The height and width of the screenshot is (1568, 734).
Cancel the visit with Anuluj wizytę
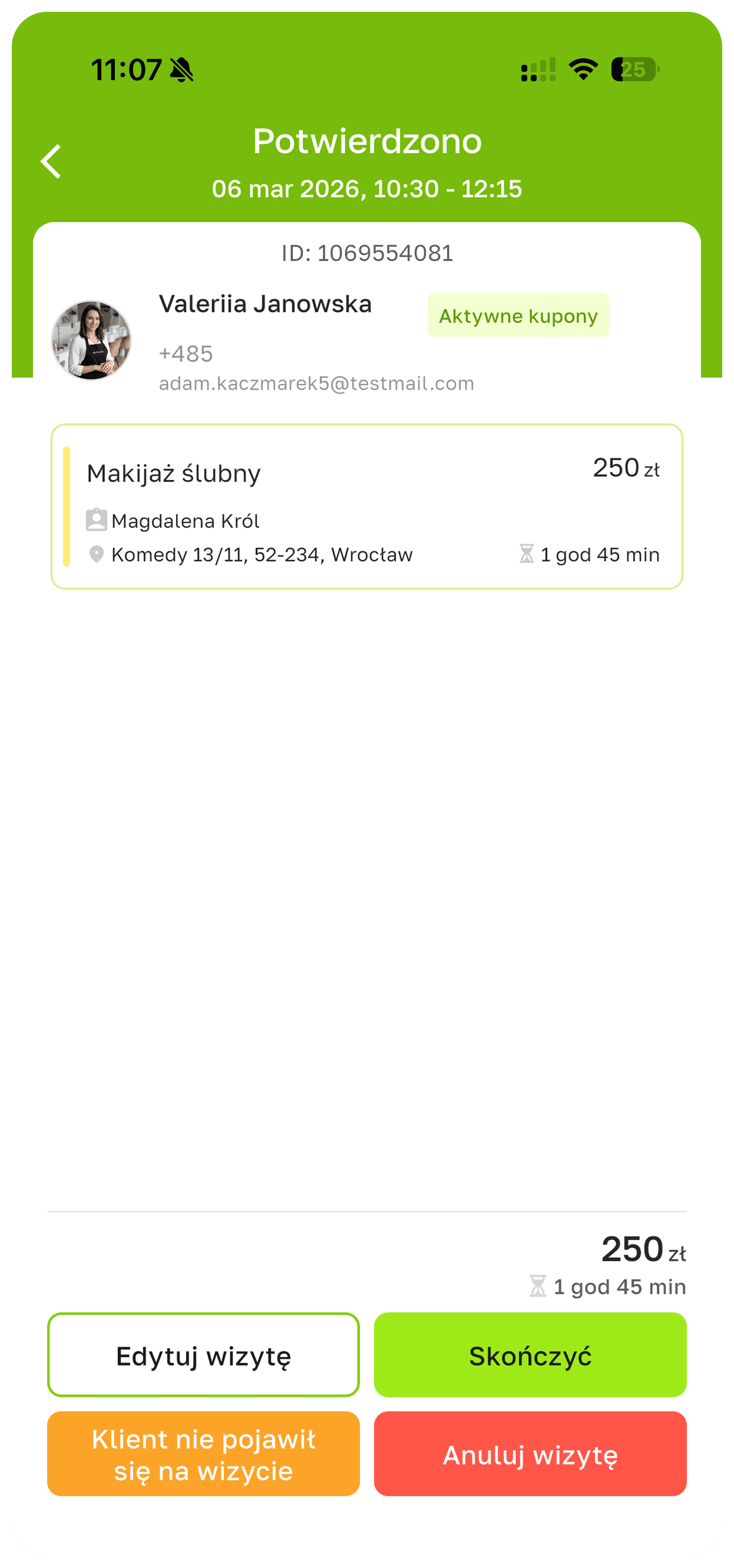[x=530, y=1454]
